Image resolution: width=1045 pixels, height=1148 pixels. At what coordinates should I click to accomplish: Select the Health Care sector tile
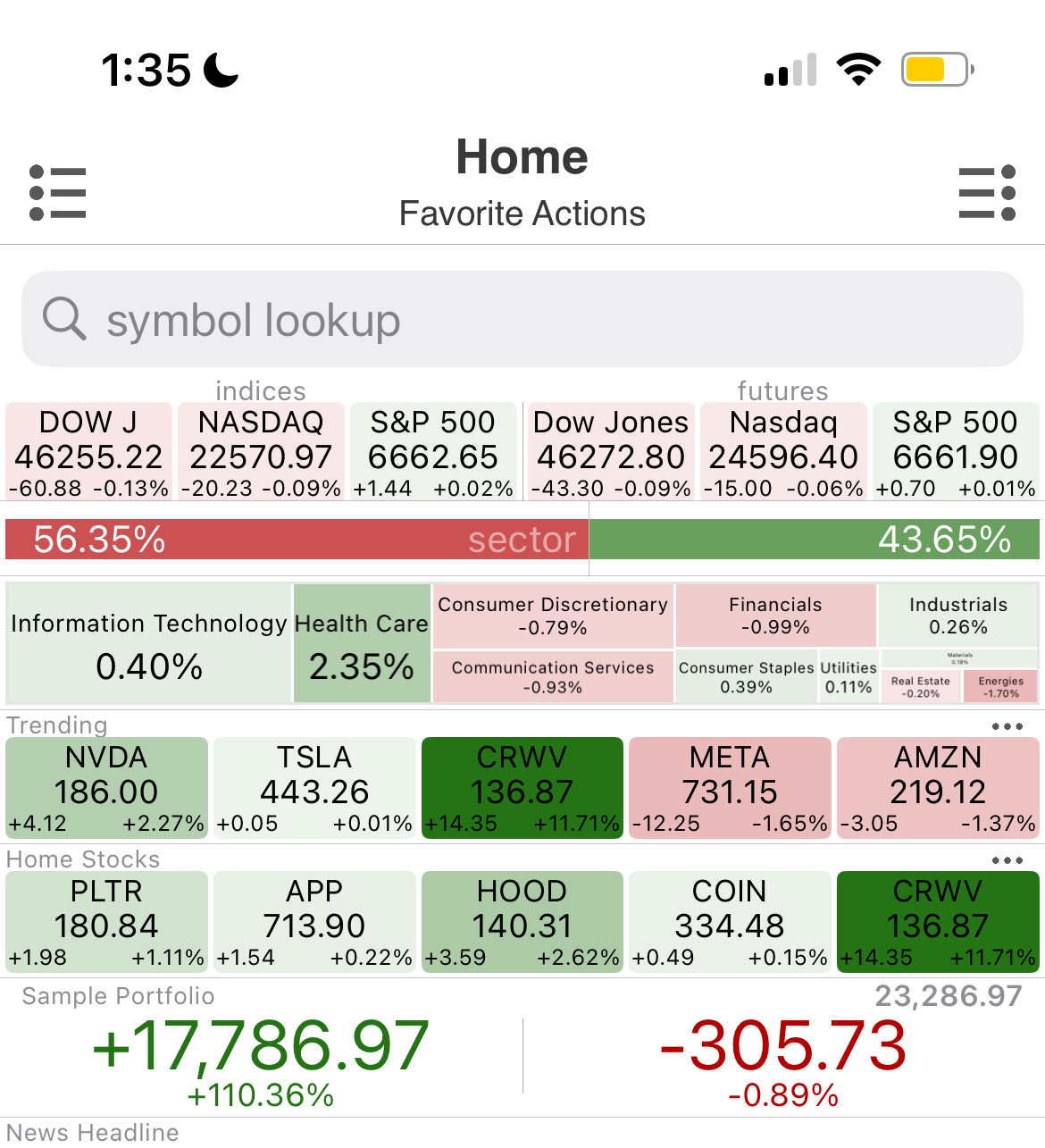[x=362, y=643]
